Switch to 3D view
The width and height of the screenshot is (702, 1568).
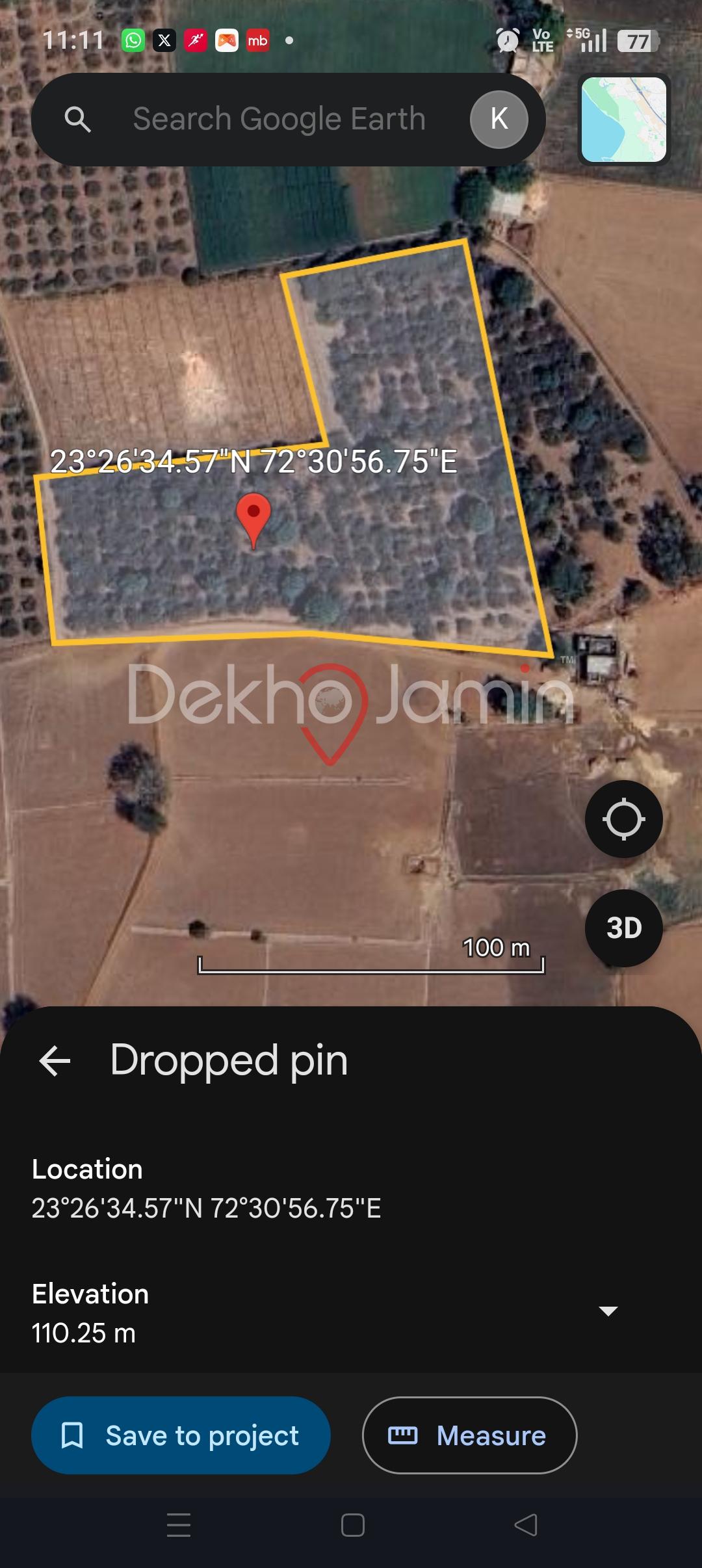pos(623,928)
